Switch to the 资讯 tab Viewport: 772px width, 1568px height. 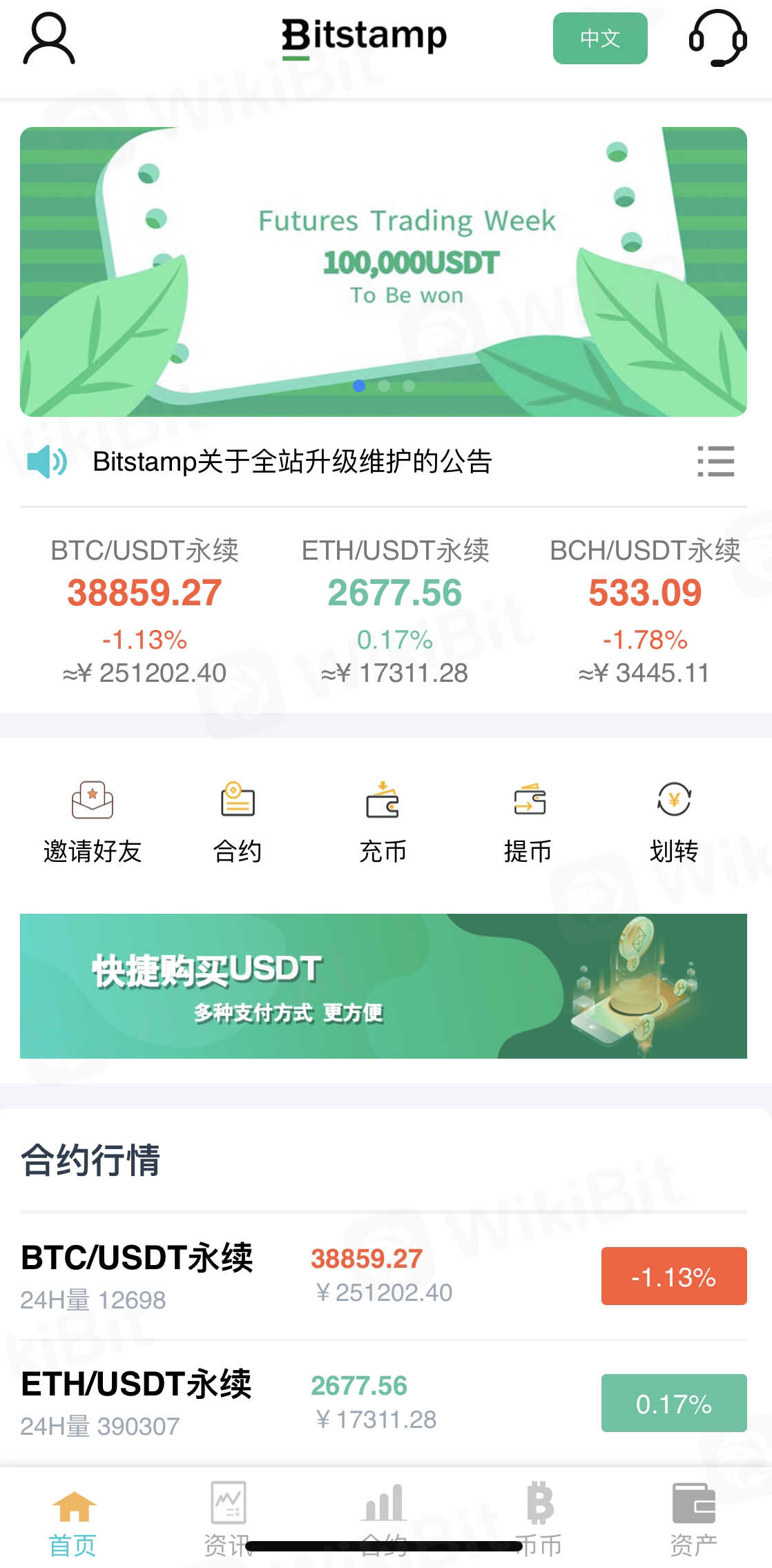[228, 1518]
